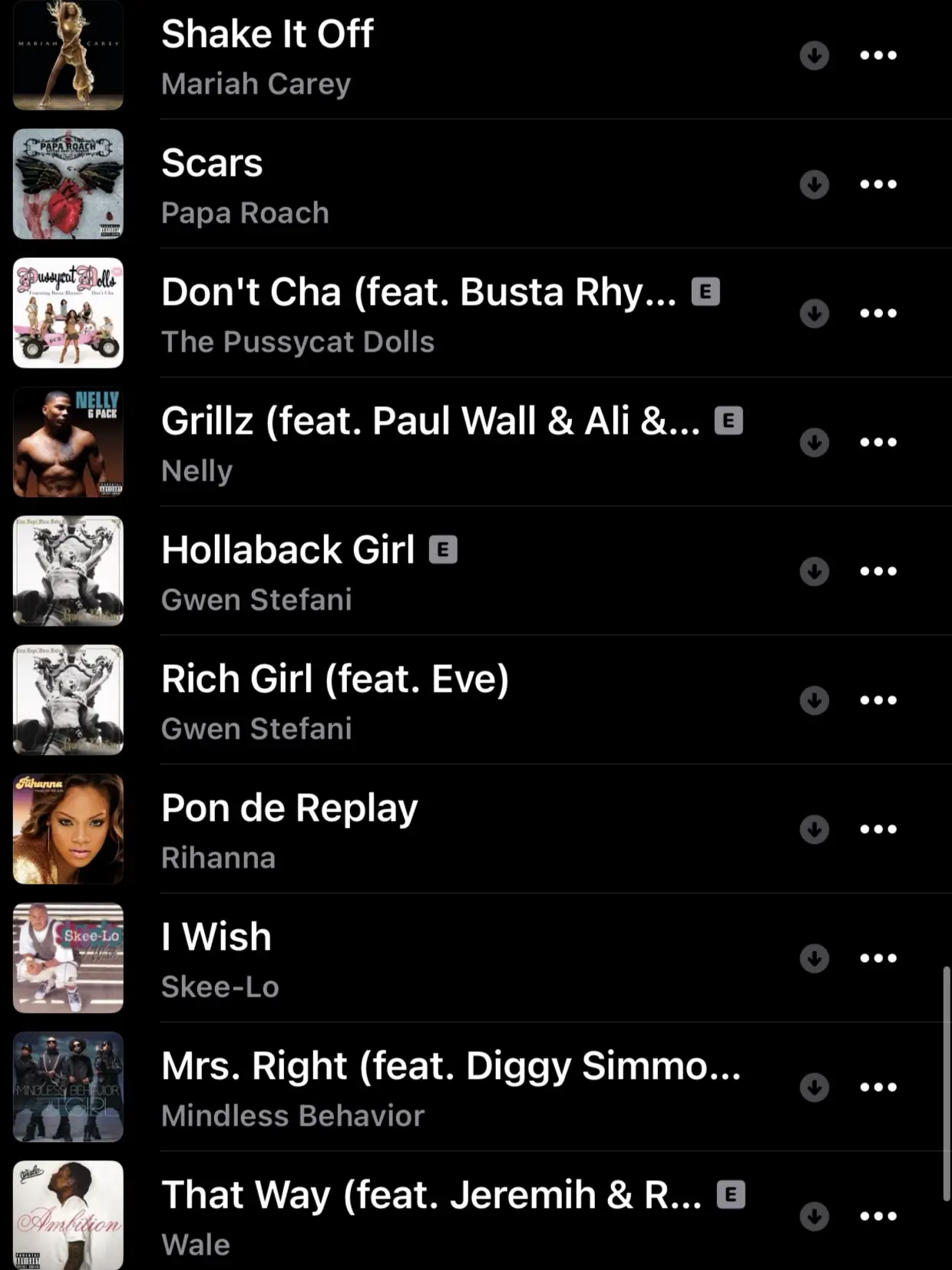Open more options for Mrs. Right
Image resolution: width=952 pixels, height=1270 pixels.
[x=878, y=1087]
